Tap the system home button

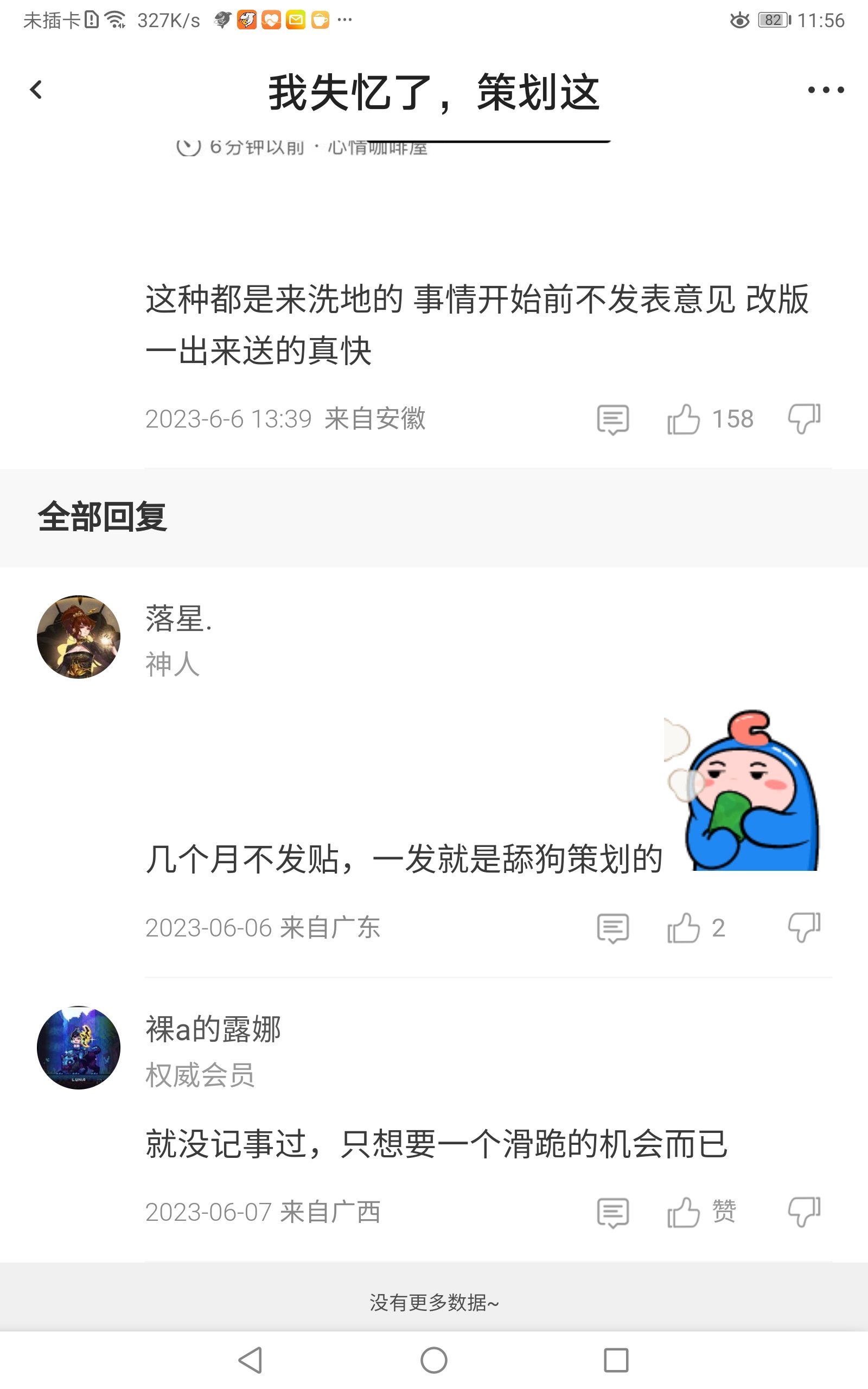(434, 1360)
